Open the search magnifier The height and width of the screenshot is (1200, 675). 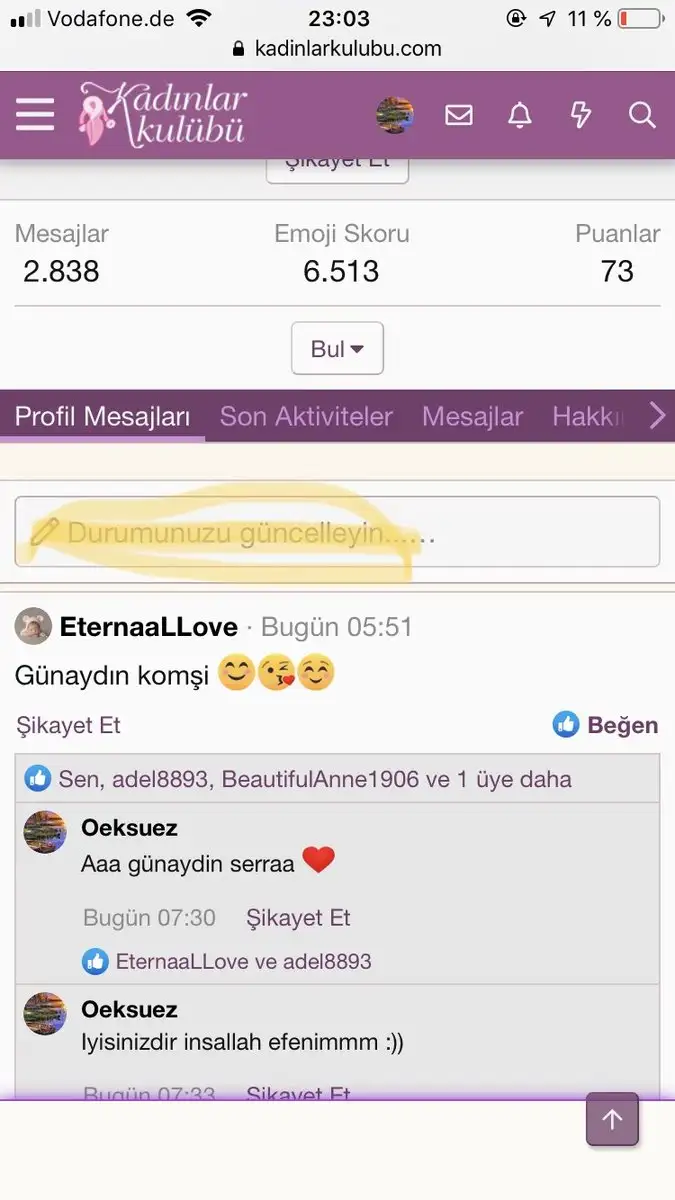click(642, 115)
